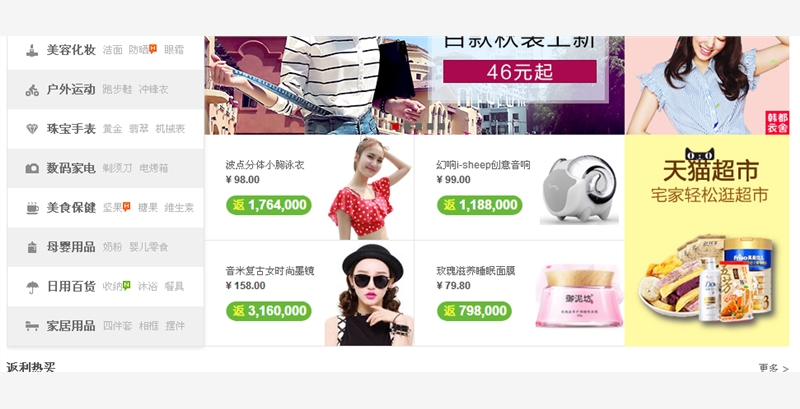Image resolution: width=800 pixels, height=409 pixels.
Task: Open the 音米复古女时尚墨镜 product
Action: (x=270, y=271)
